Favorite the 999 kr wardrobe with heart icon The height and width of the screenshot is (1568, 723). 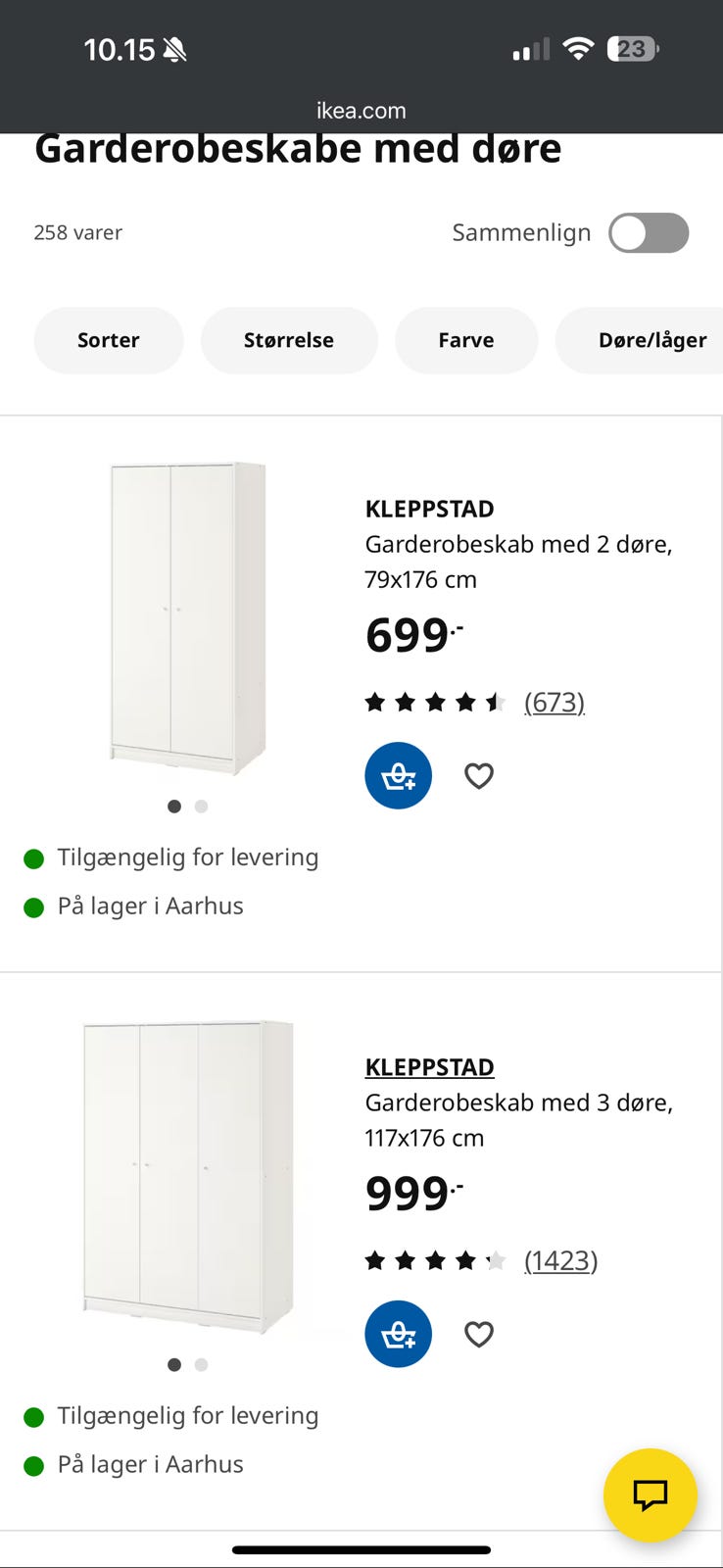(x=479, y=1334)
